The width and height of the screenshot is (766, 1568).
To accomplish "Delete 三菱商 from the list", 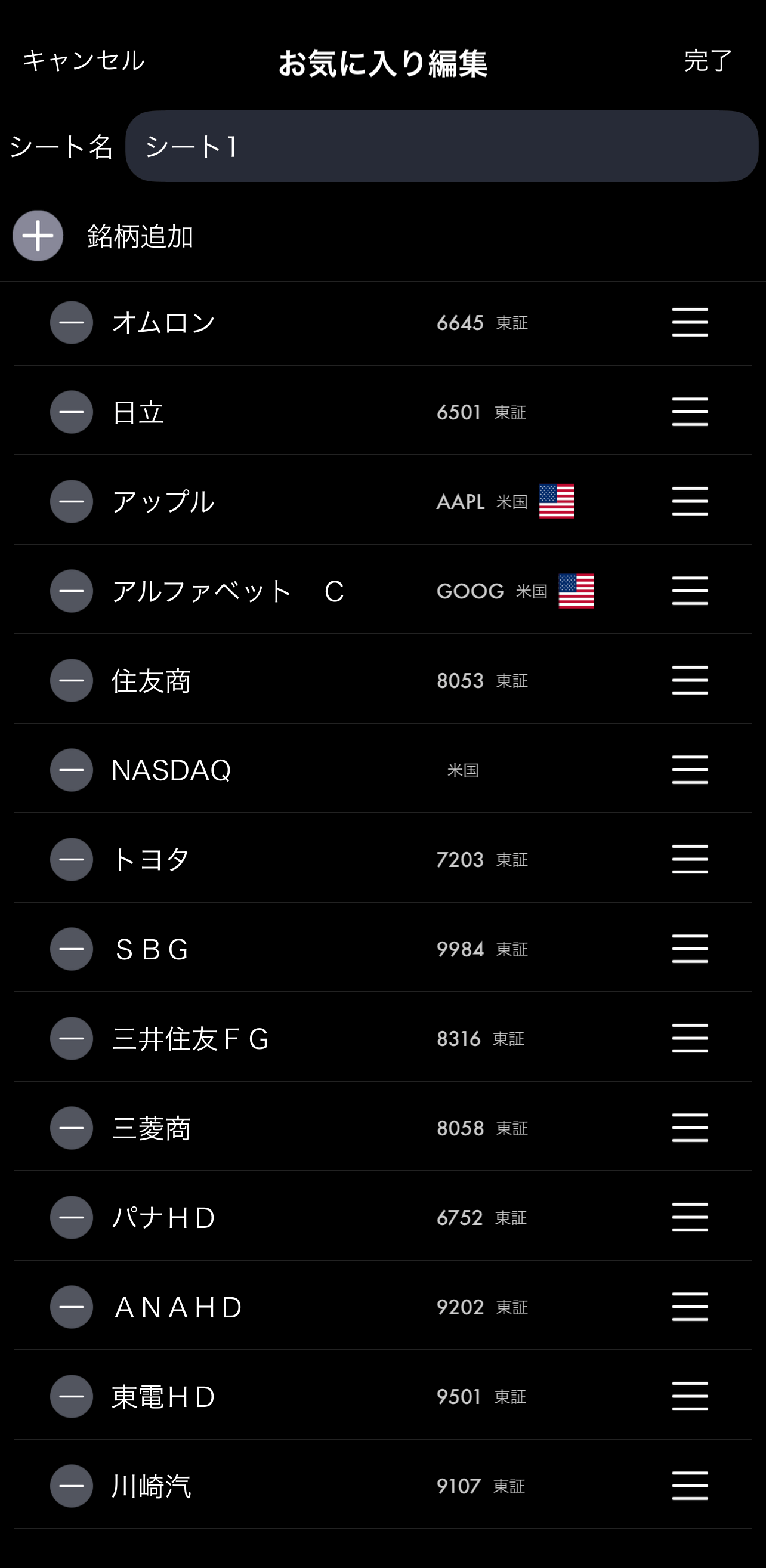I will pos(71,1128).
